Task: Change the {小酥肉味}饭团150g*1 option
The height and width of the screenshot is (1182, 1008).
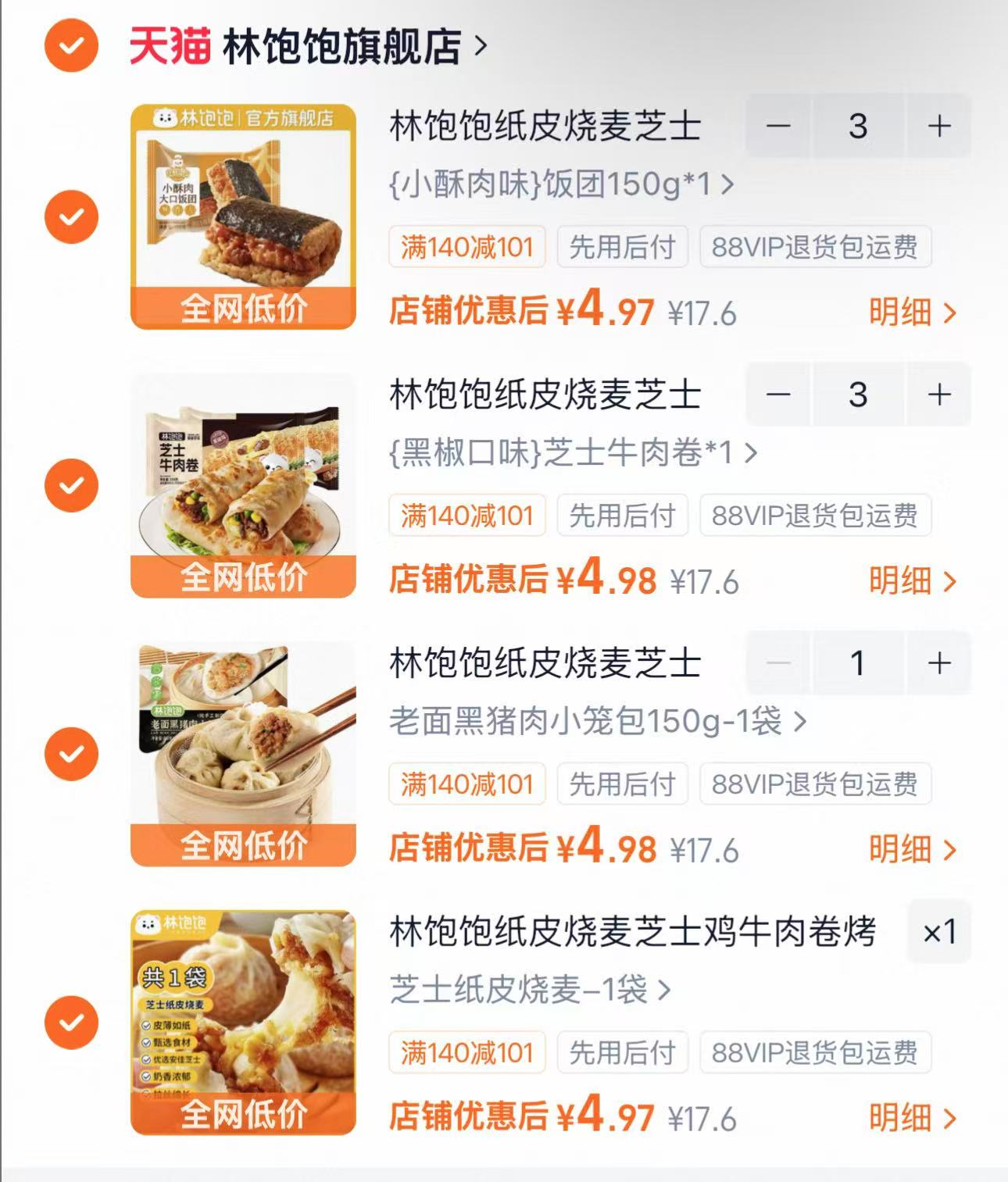Action: [x=561, y=184]
